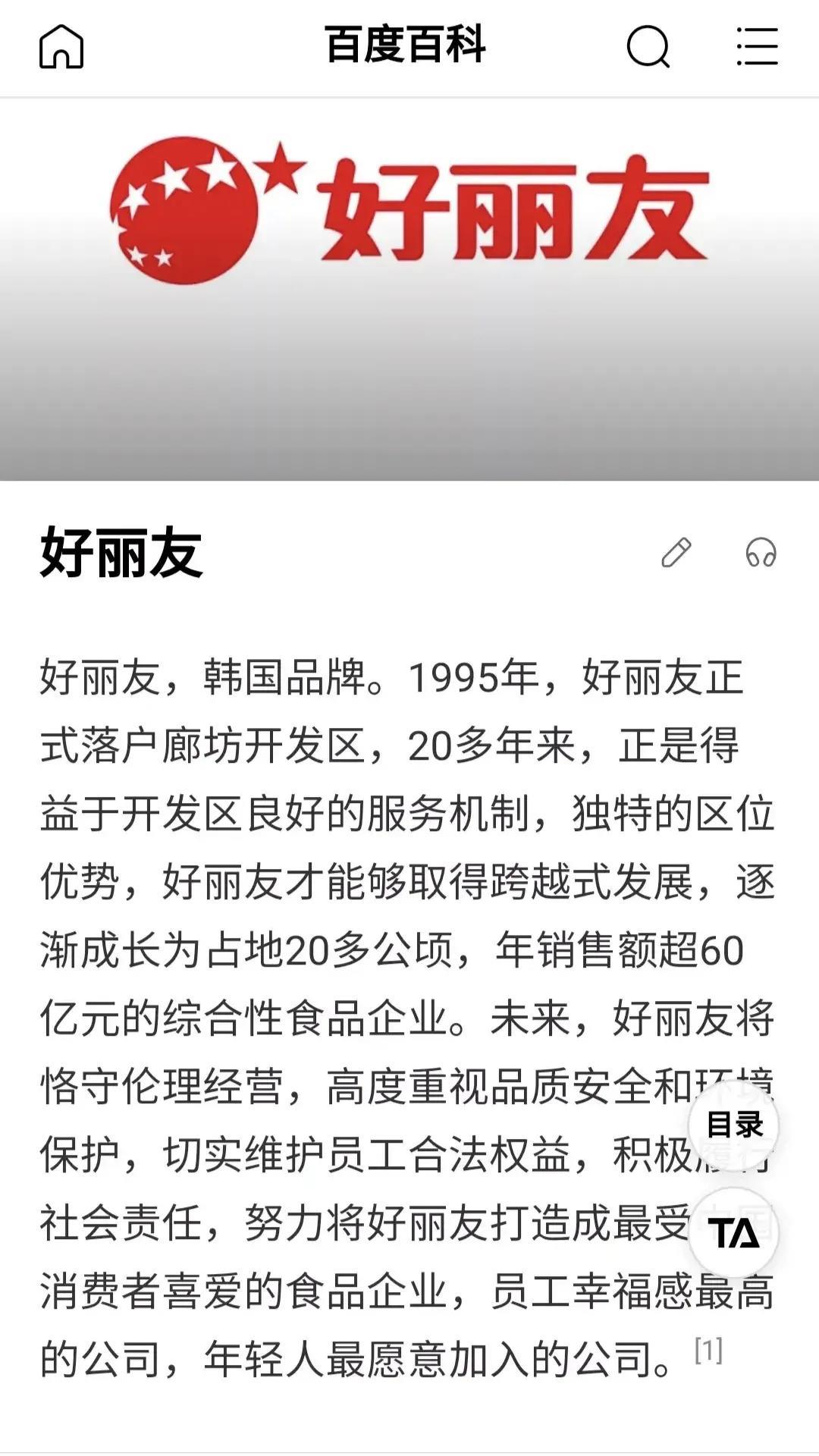The width and height of the screenshot is (819, 1456).
Task: Listen to the article via headphone icon
Action: [x=761, y=553]
